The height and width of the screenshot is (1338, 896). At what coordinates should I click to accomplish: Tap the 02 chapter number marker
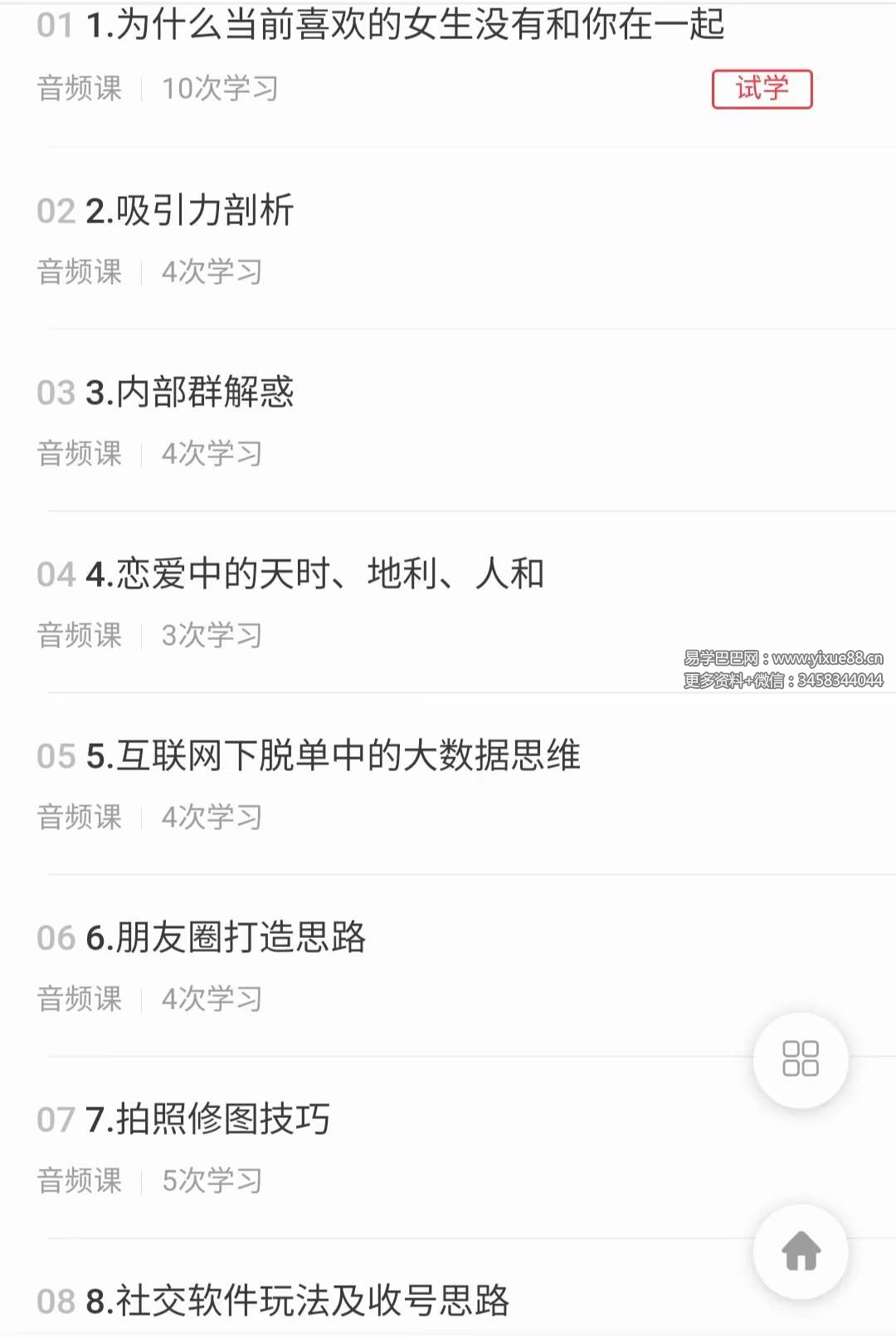pos(56,212)
